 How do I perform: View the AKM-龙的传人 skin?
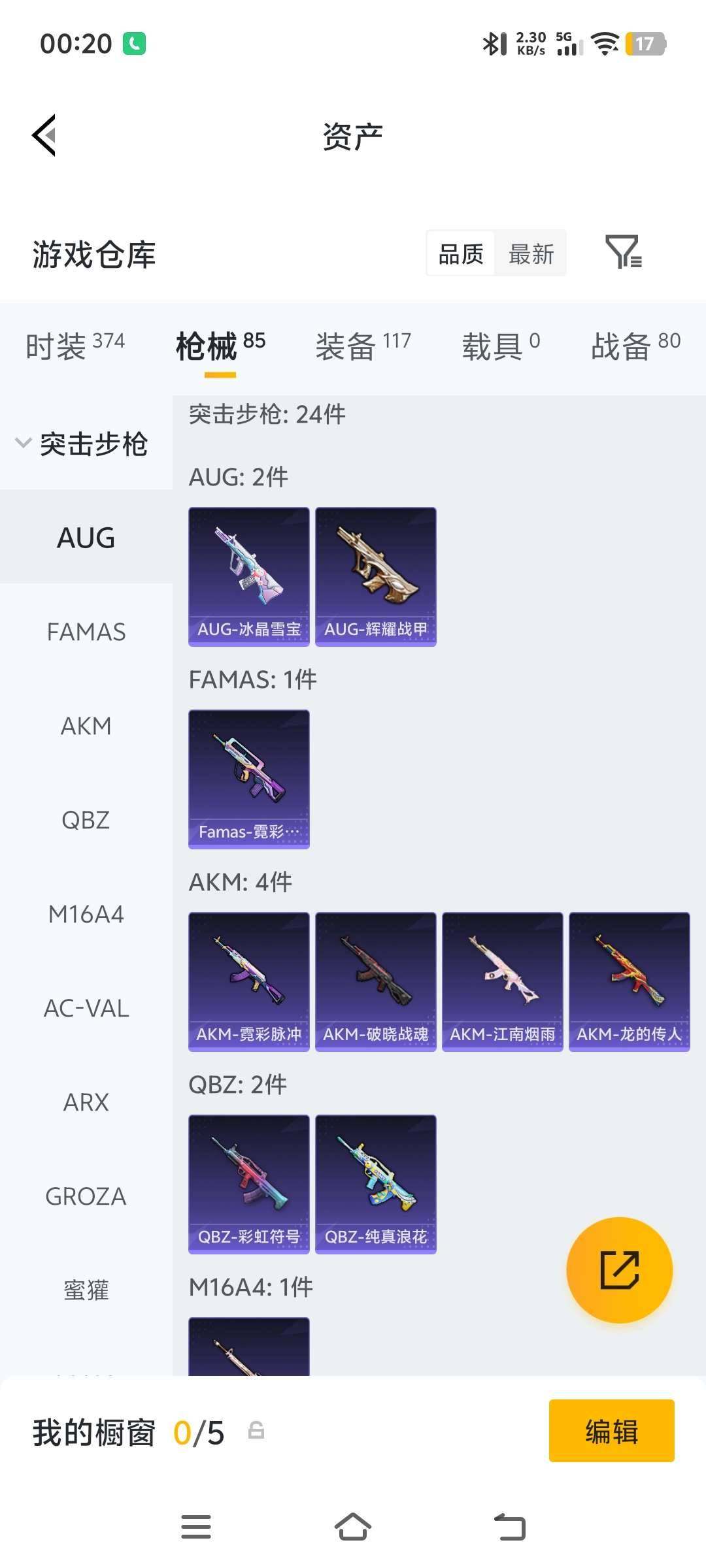tap(629, 981)
